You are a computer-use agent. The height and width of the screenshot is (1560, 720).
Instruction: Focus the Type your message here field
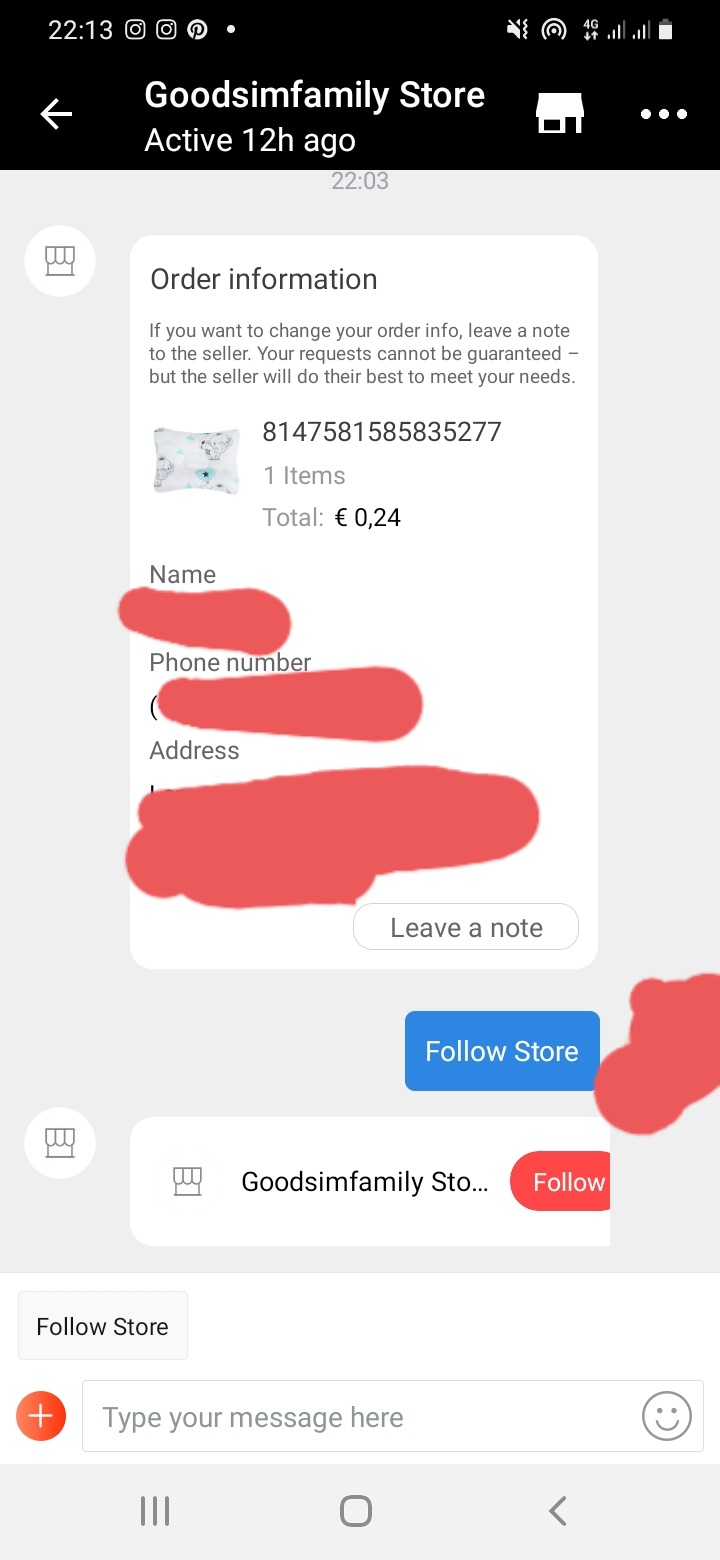tap(360, 1416)
